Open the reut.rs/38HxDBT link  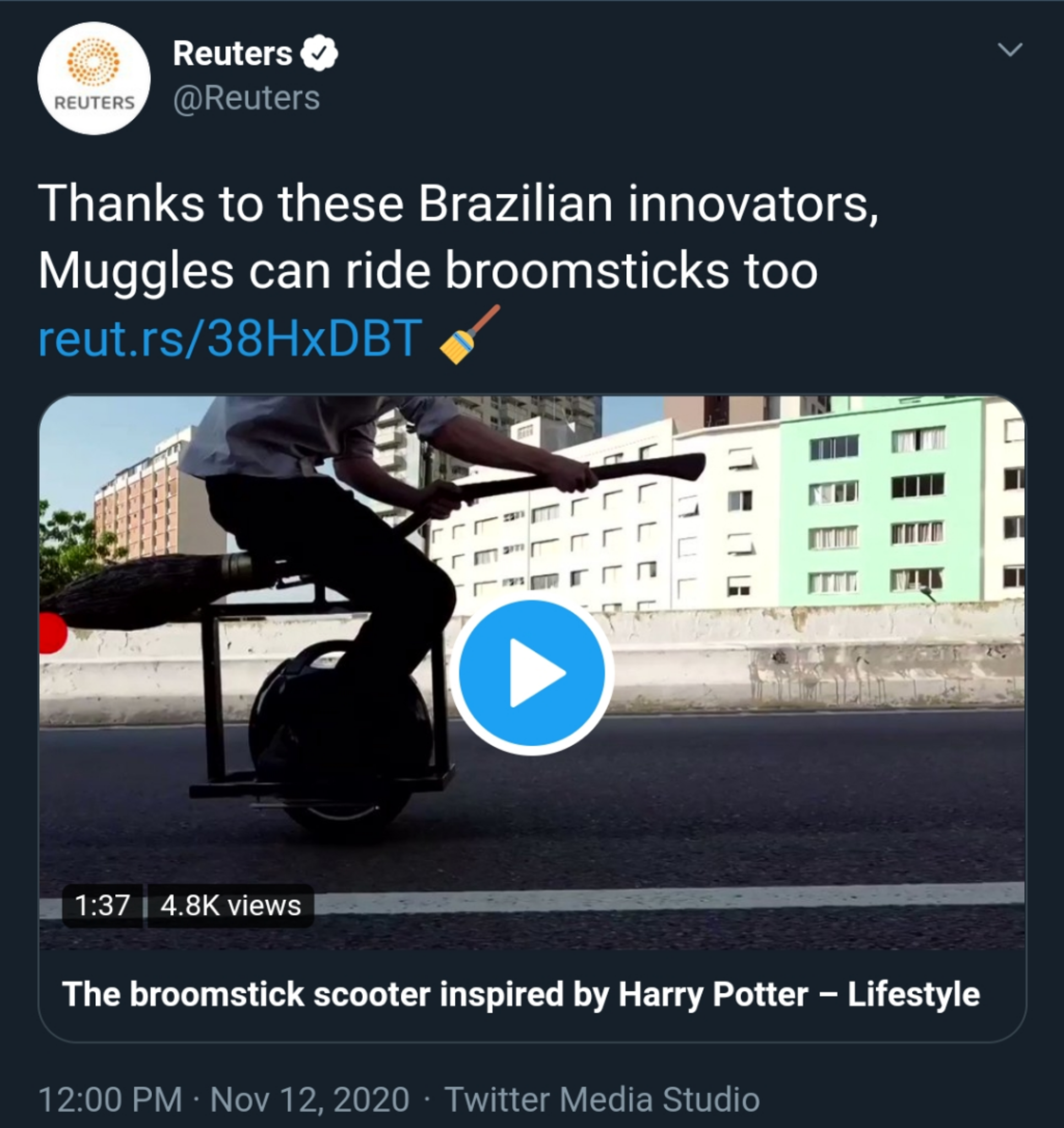click(x=230, y=338)
